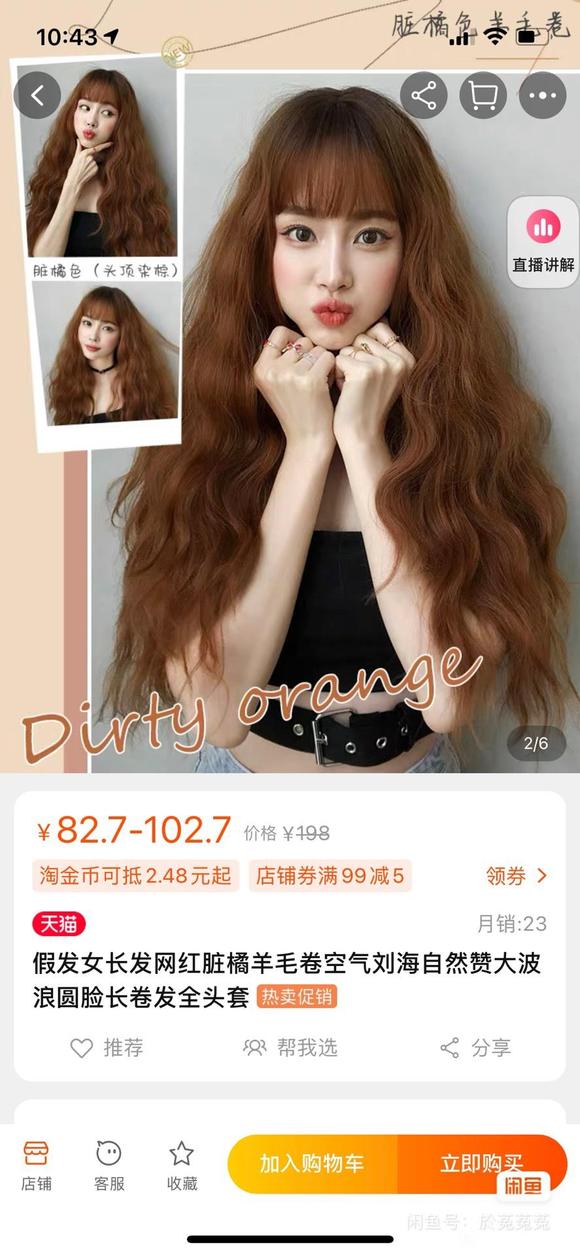
Task: Add item to 收藏 favorites
Action: pyautogui.click(x=181, y=1165)
